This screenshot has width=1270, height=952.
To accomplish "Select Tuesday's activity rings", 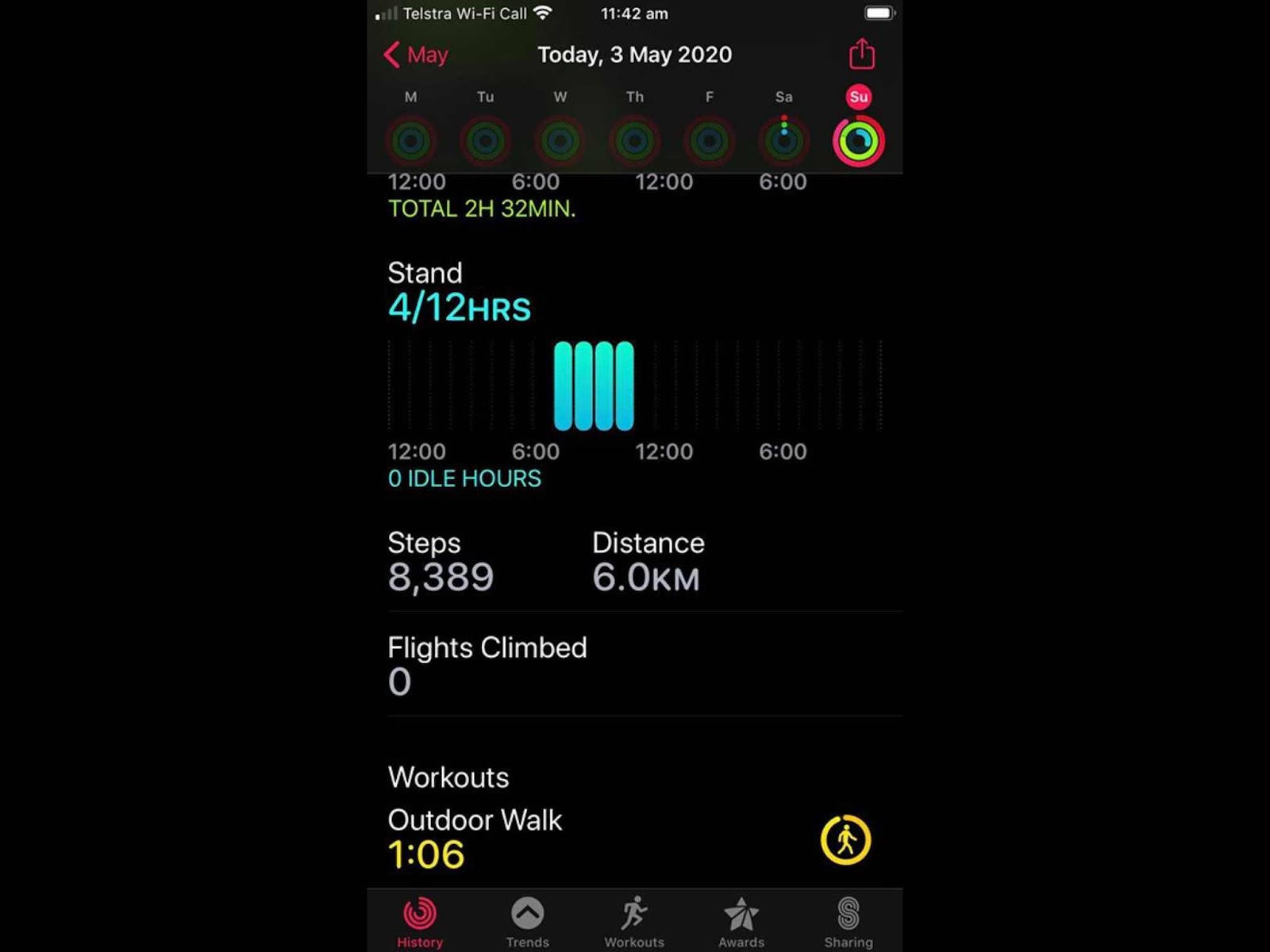I will [486, 141].
